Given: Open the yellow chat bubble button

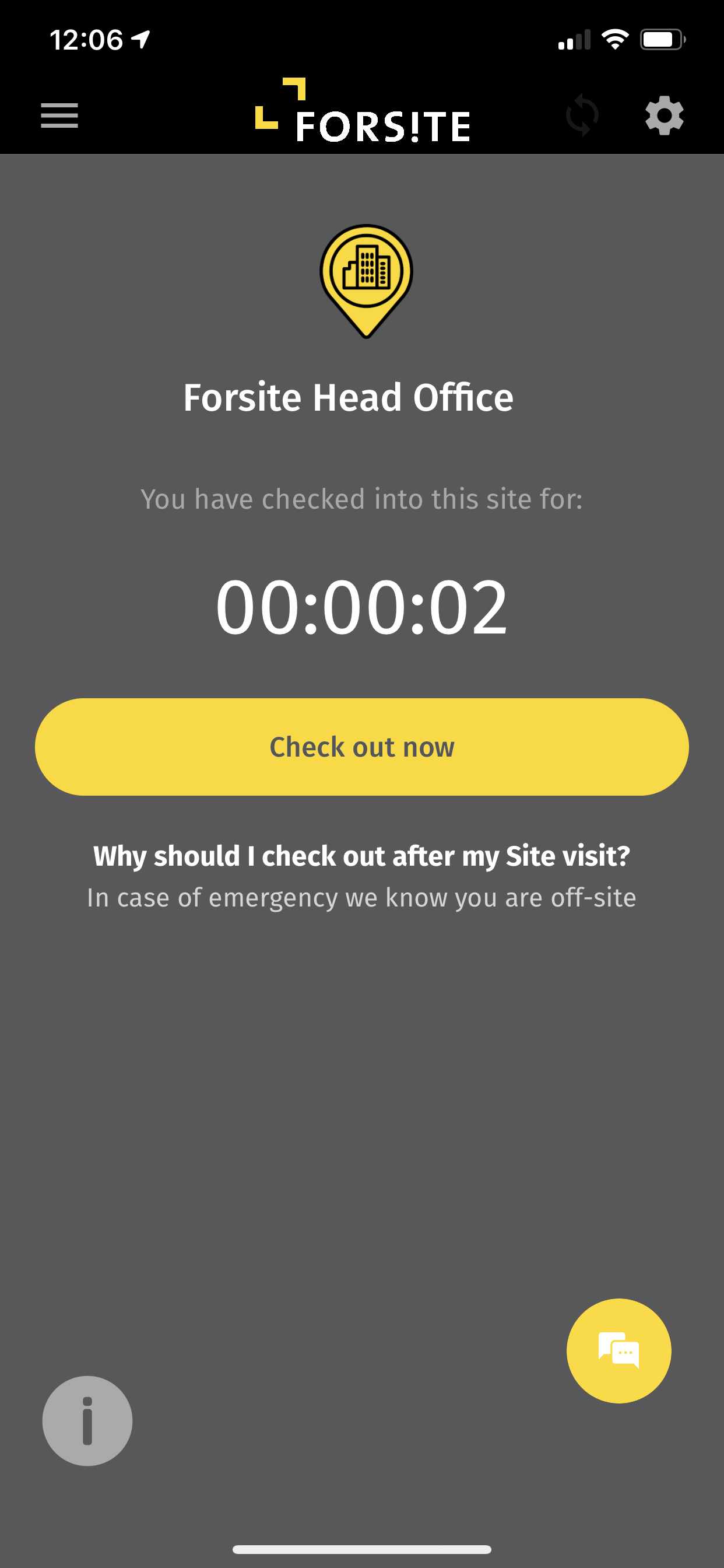Looking at the screenshot, I should (618, 1350).
